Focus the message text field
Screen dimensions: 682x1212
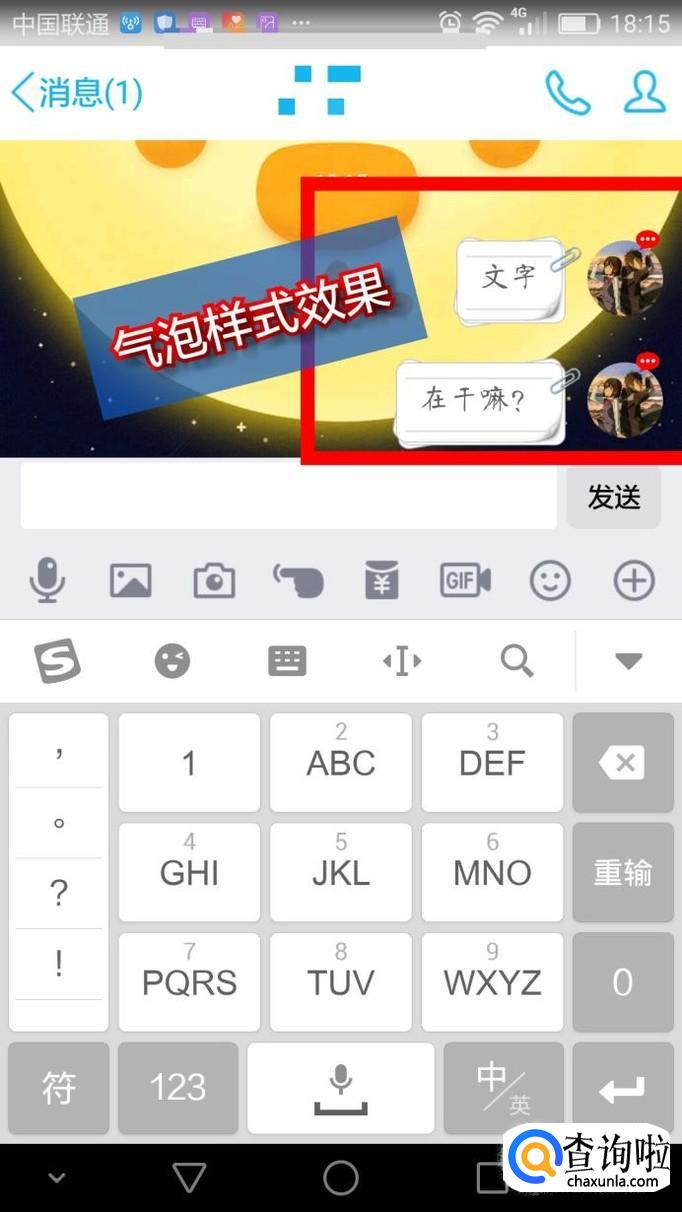[289, 498]
